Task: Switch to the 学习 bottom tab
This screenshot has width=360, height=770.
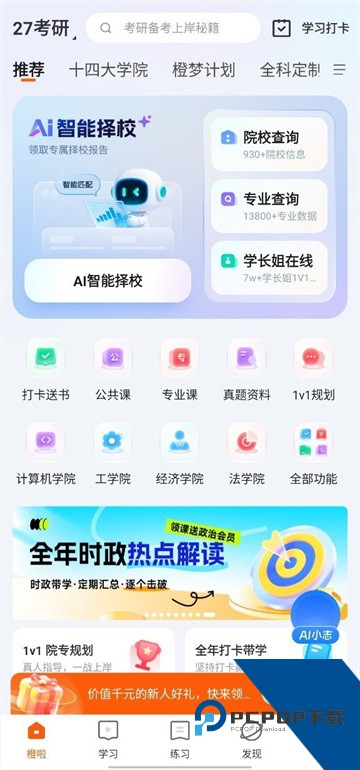Action: (108, 740)
